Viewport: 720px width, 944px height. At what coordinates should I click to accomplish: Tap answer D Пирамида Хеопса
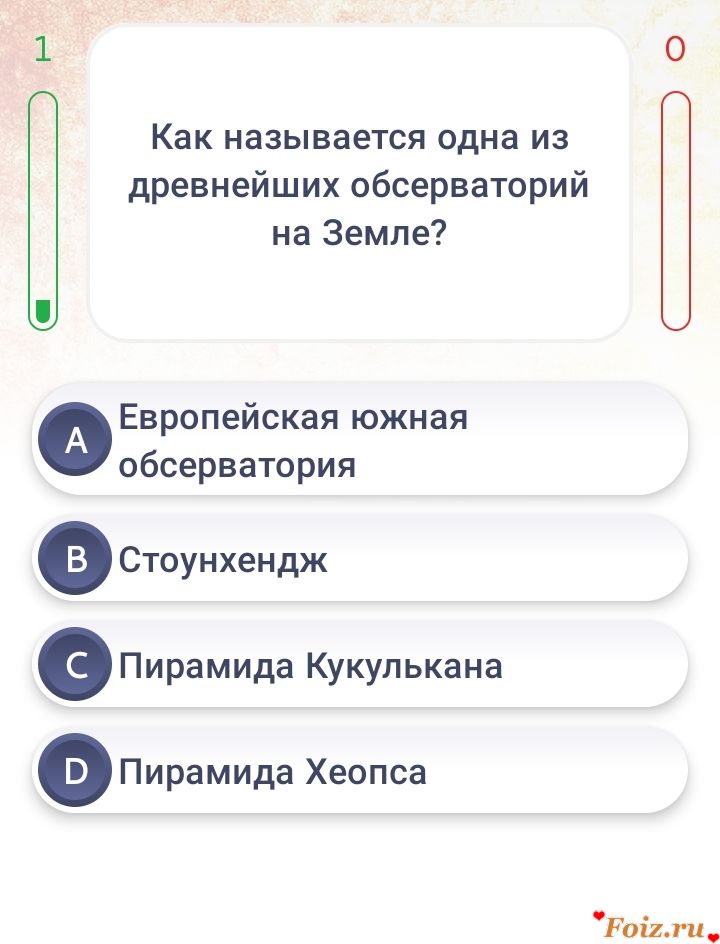(360, 771)
